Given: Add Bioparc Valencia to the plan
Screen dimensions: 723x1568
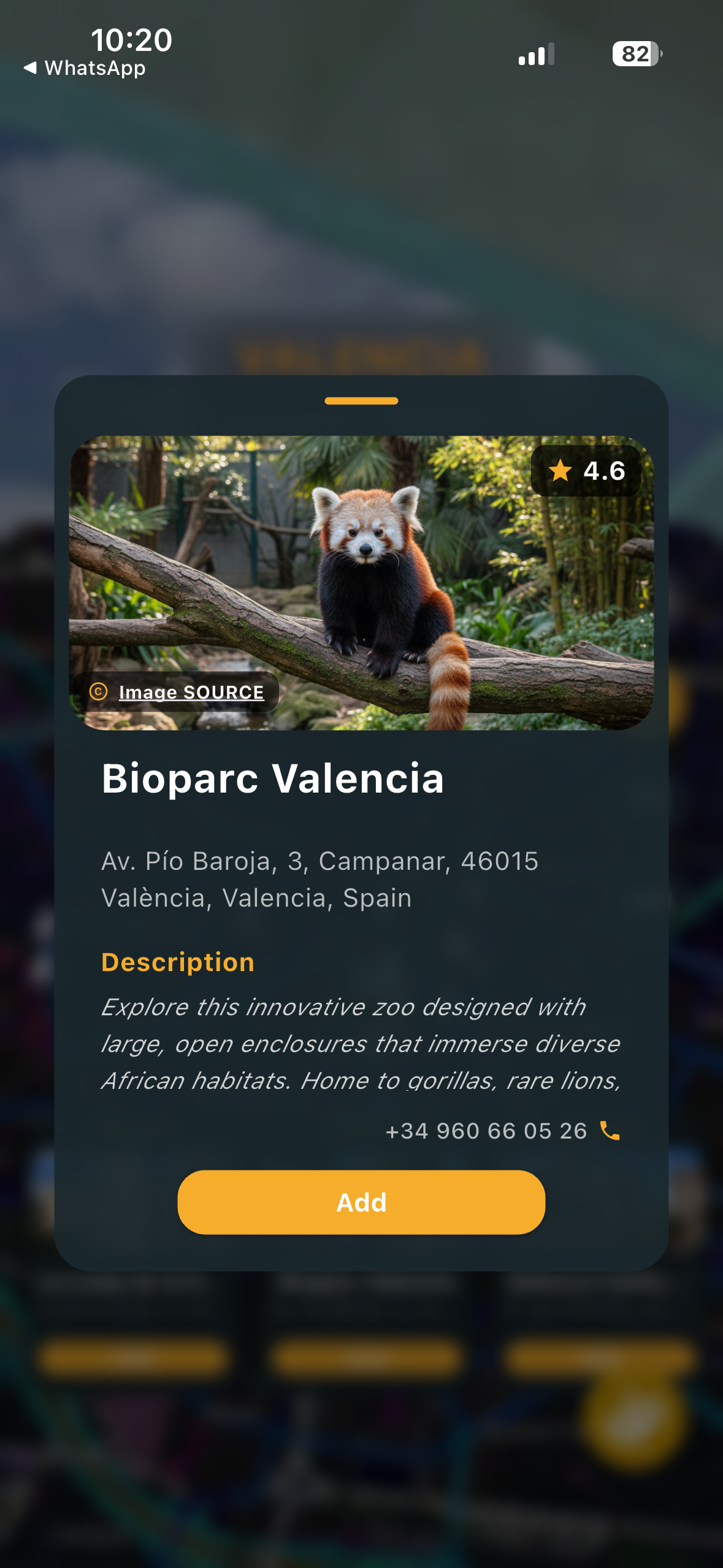Looking at the screenshot, I should (x=361, y=1202).
